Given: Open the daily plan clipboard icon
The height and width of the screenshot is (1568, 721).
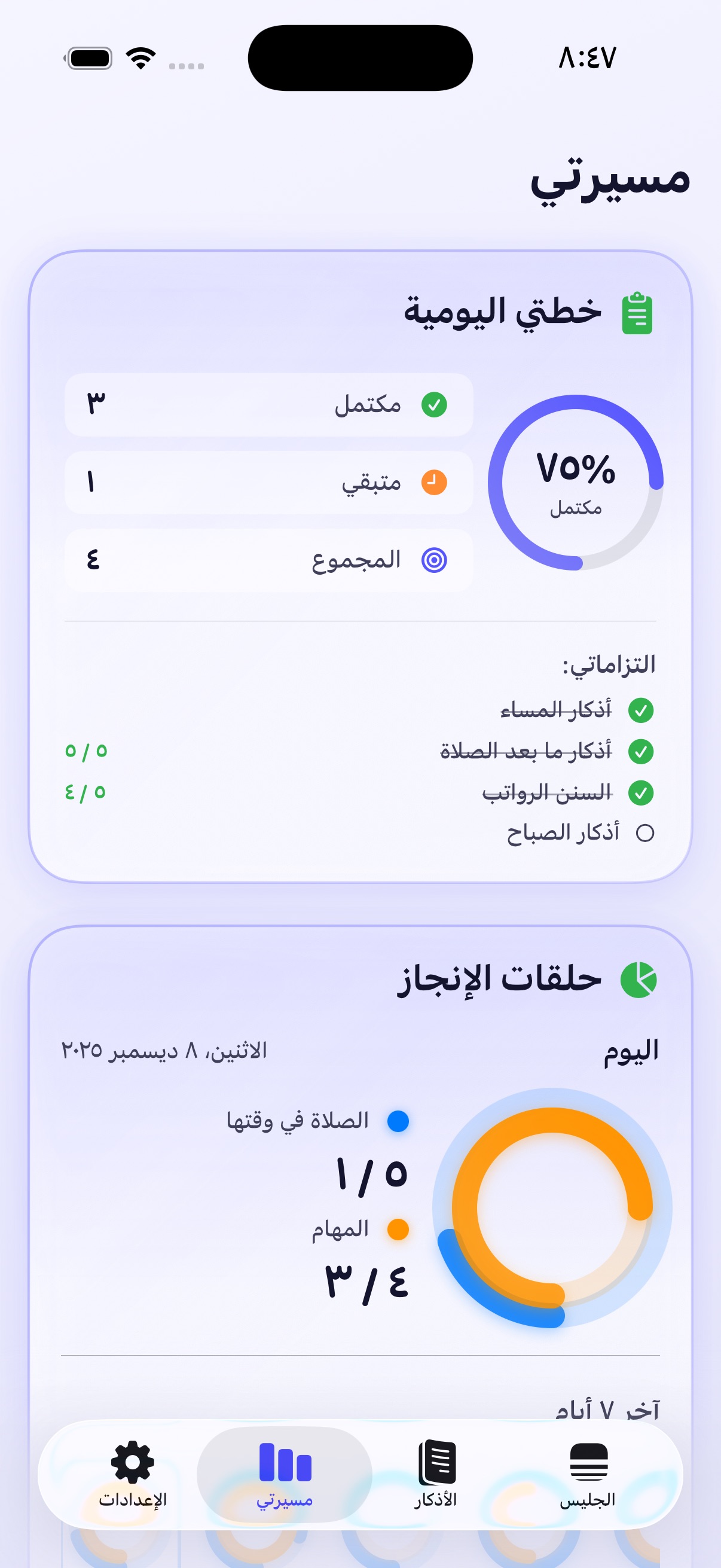Looking at the screenshot, I should coord(637,312).
